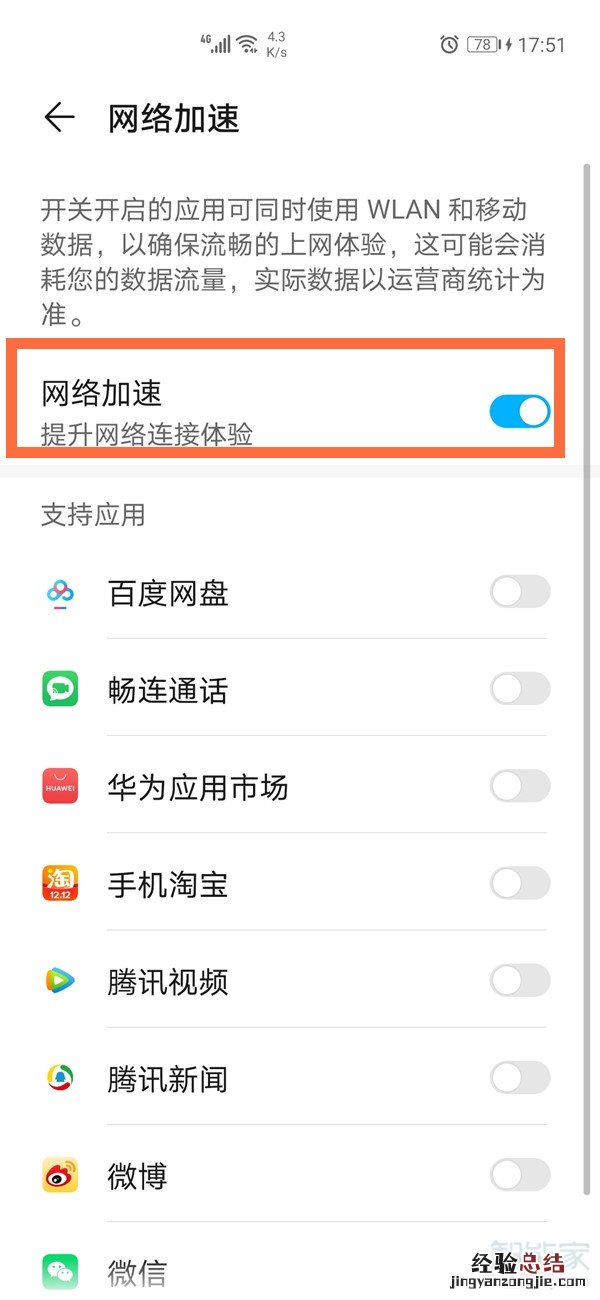Enable network boost for 百度网盘

(519, 592)
